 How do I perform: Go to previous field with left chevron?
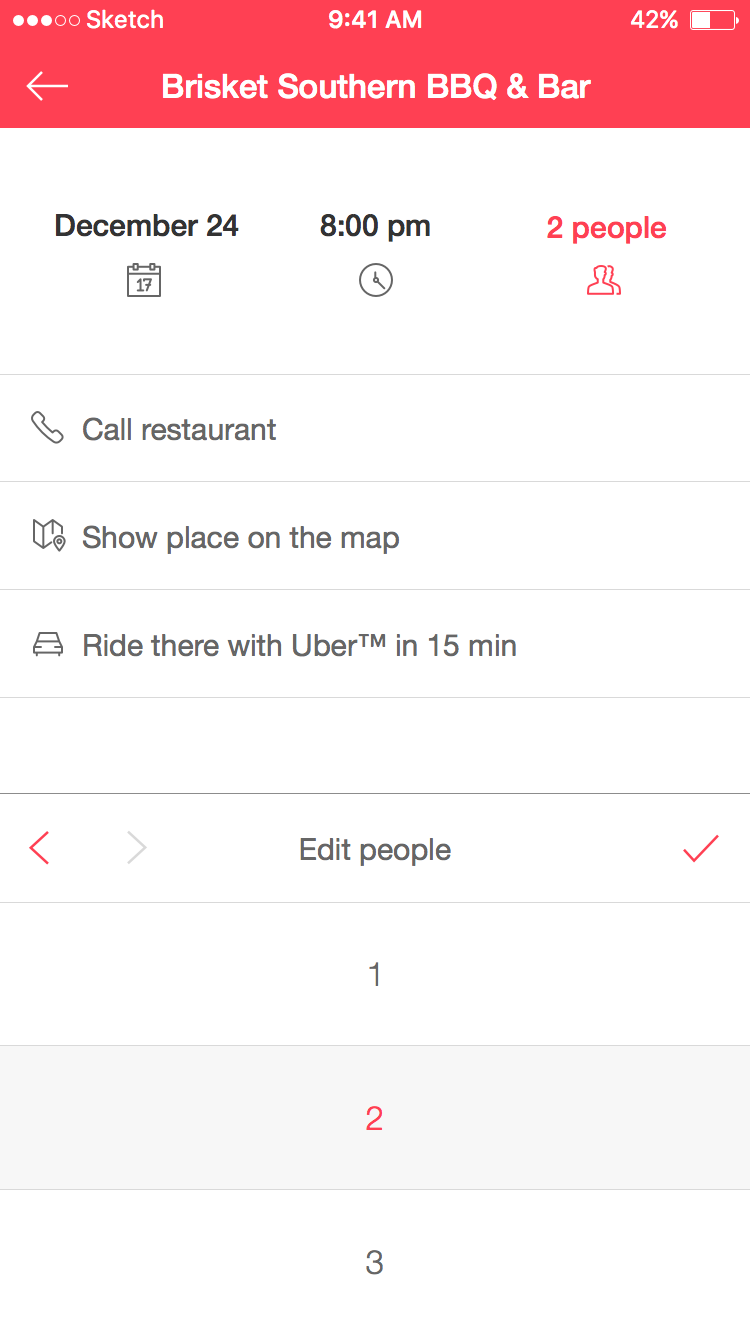click(39, 849)
